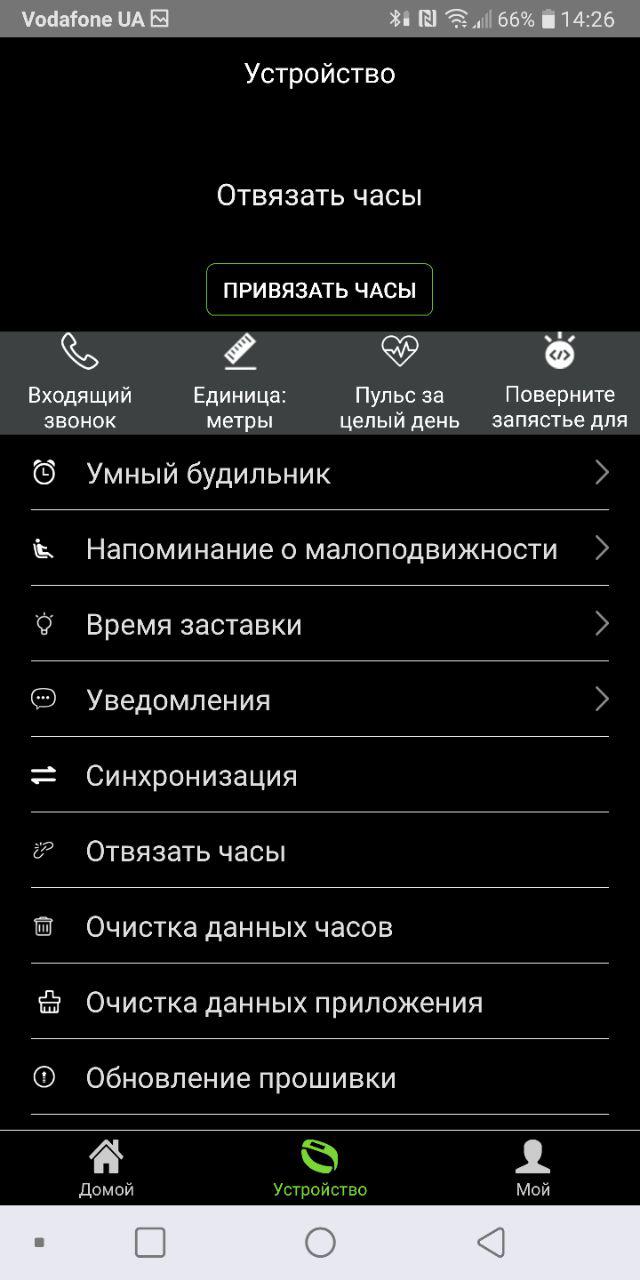Viewport: 640px width, 1280px height.
Task: Choose Очистка данных часов
Action: [x=320, y=927]
